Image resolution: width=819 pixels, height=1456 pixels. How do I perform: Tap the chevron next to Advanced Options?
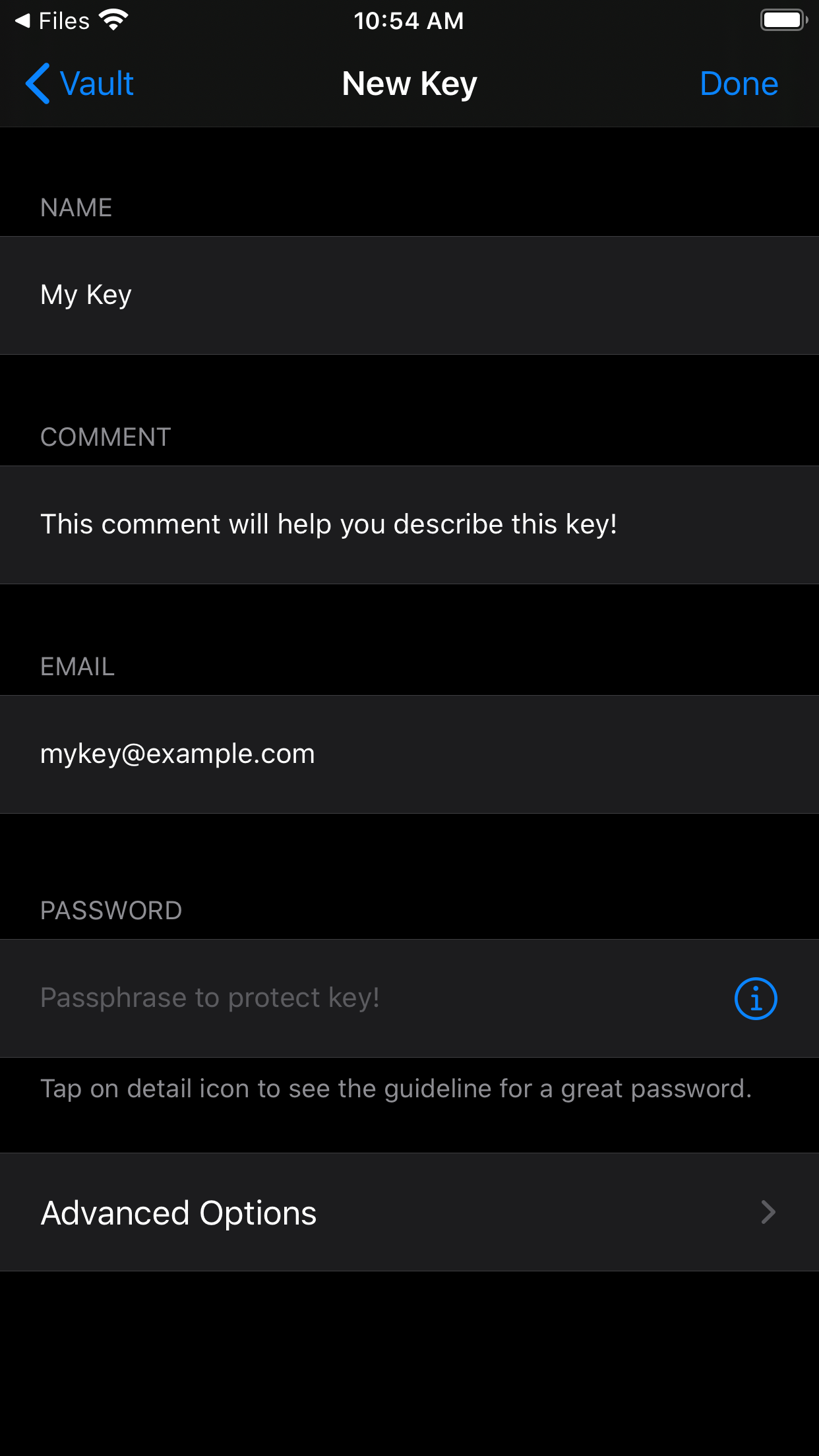coord(769,1212)
